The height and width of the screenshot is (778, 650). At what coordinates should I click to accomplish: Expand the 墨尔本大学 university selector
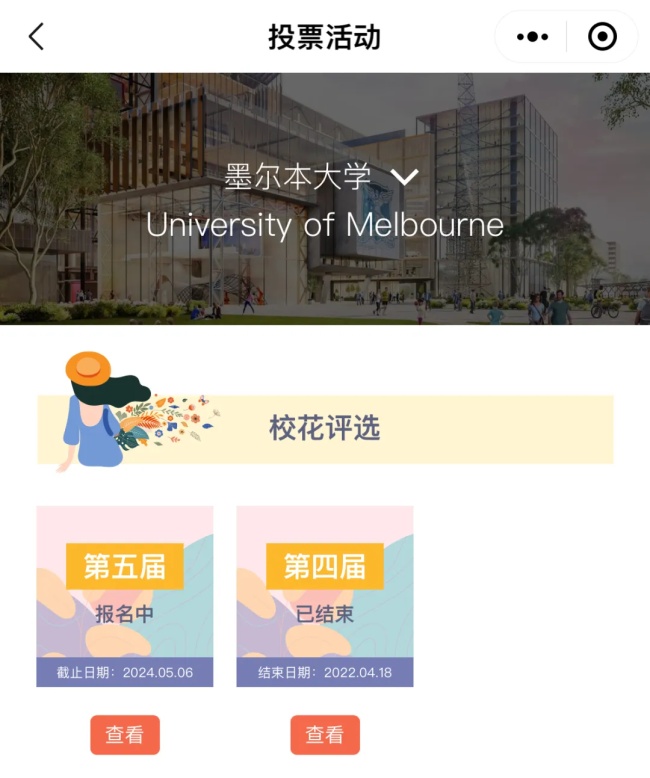pyautogui.click(x=404, y=178)
